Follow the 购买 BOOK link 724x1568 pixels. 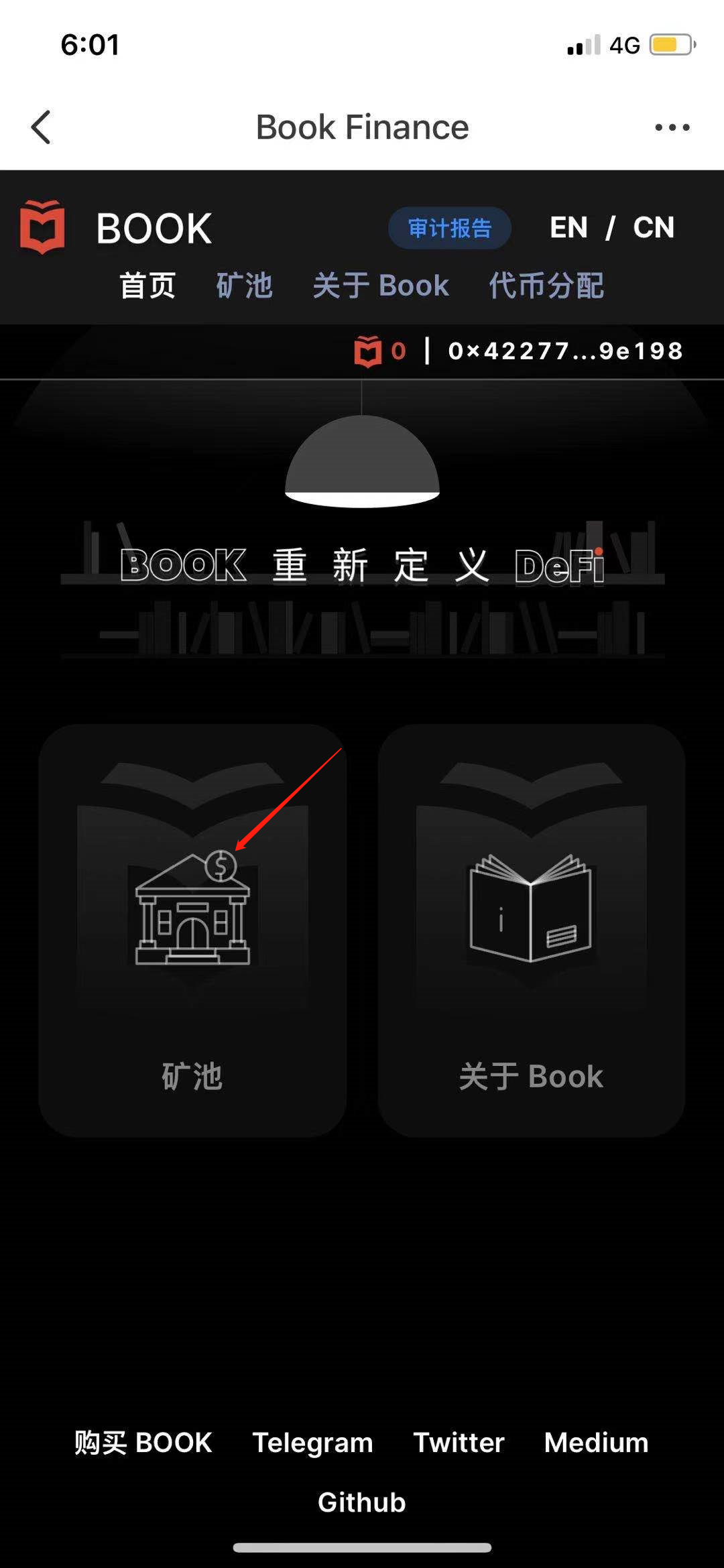click(x=143, y=1443)
